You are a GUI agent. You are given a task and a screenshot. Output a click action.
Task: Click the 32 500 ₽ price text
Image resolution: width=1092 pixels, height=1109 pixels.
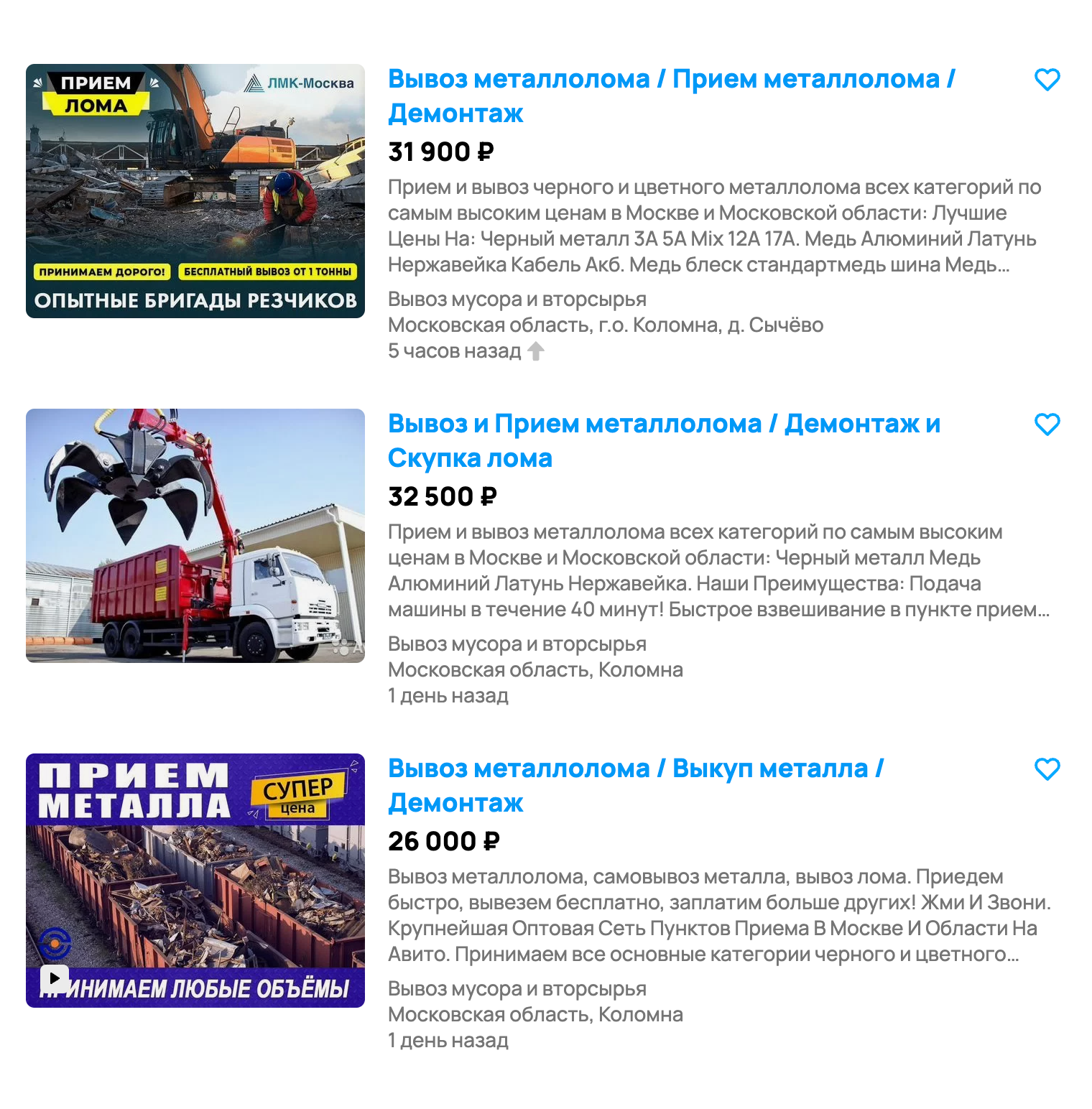tap(441, 496)
